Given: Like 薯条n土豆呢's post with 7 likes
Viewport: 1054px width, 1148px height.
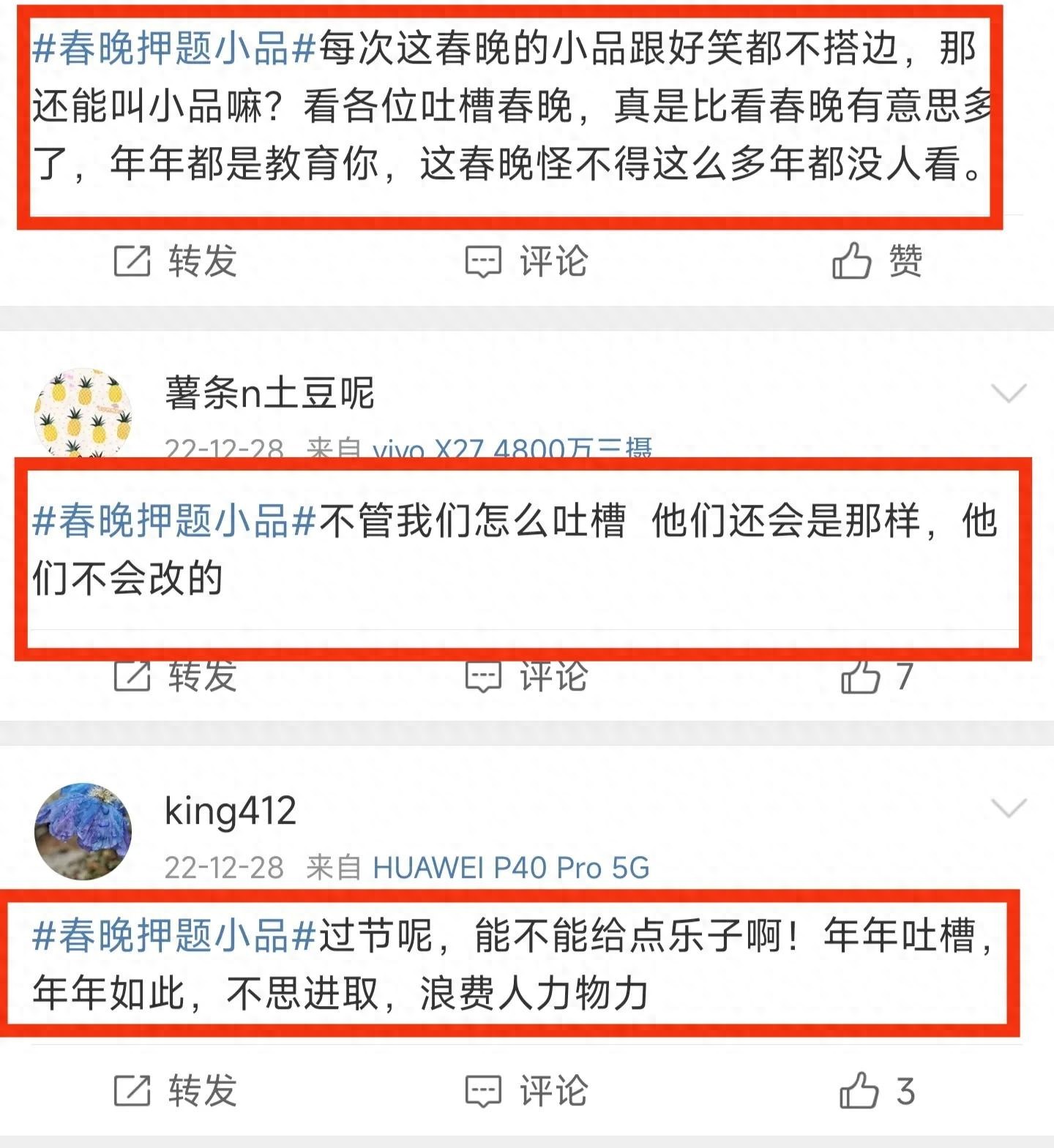Looking at the screenshot, I should (877, 677).
